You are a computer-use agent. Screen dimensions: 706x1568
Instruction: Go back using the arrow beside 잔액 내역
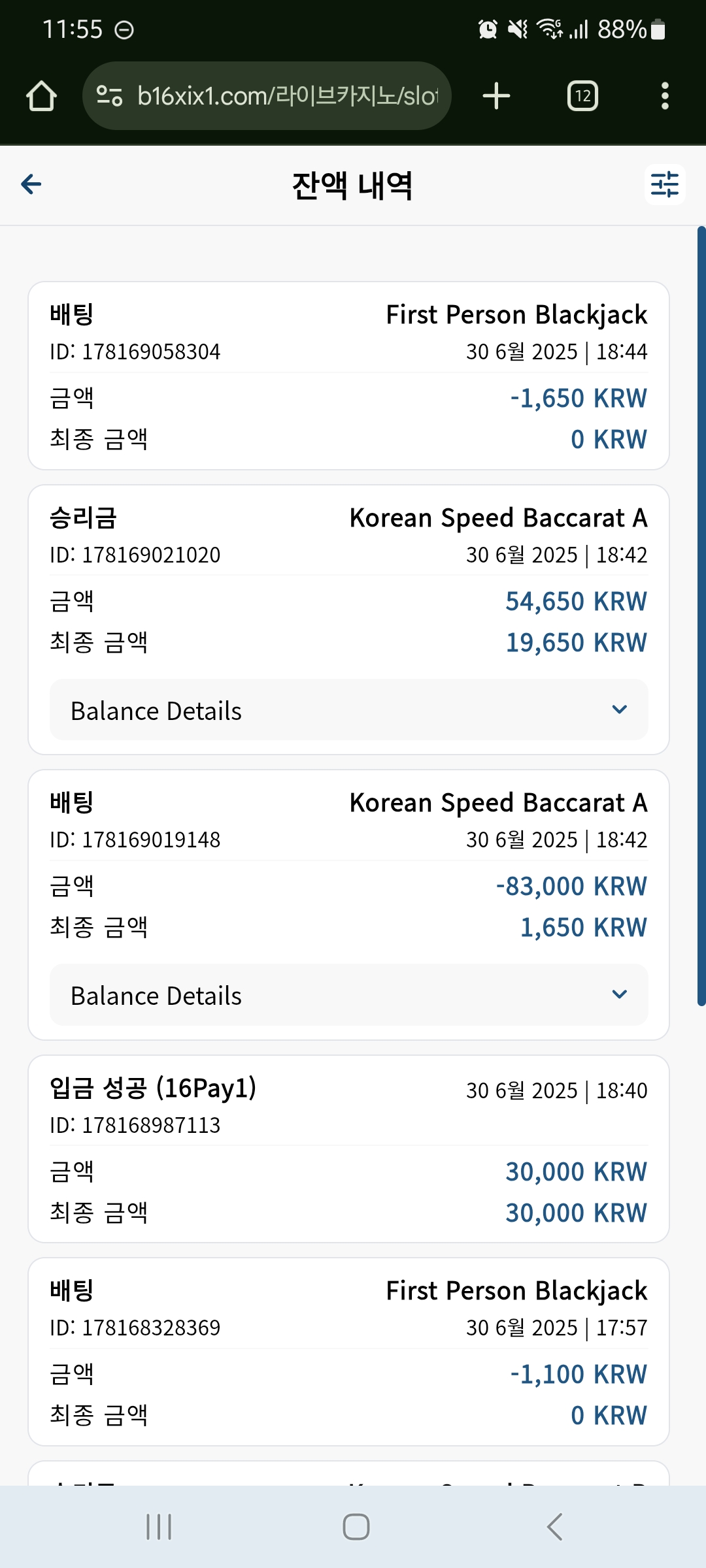click(31, 184)
